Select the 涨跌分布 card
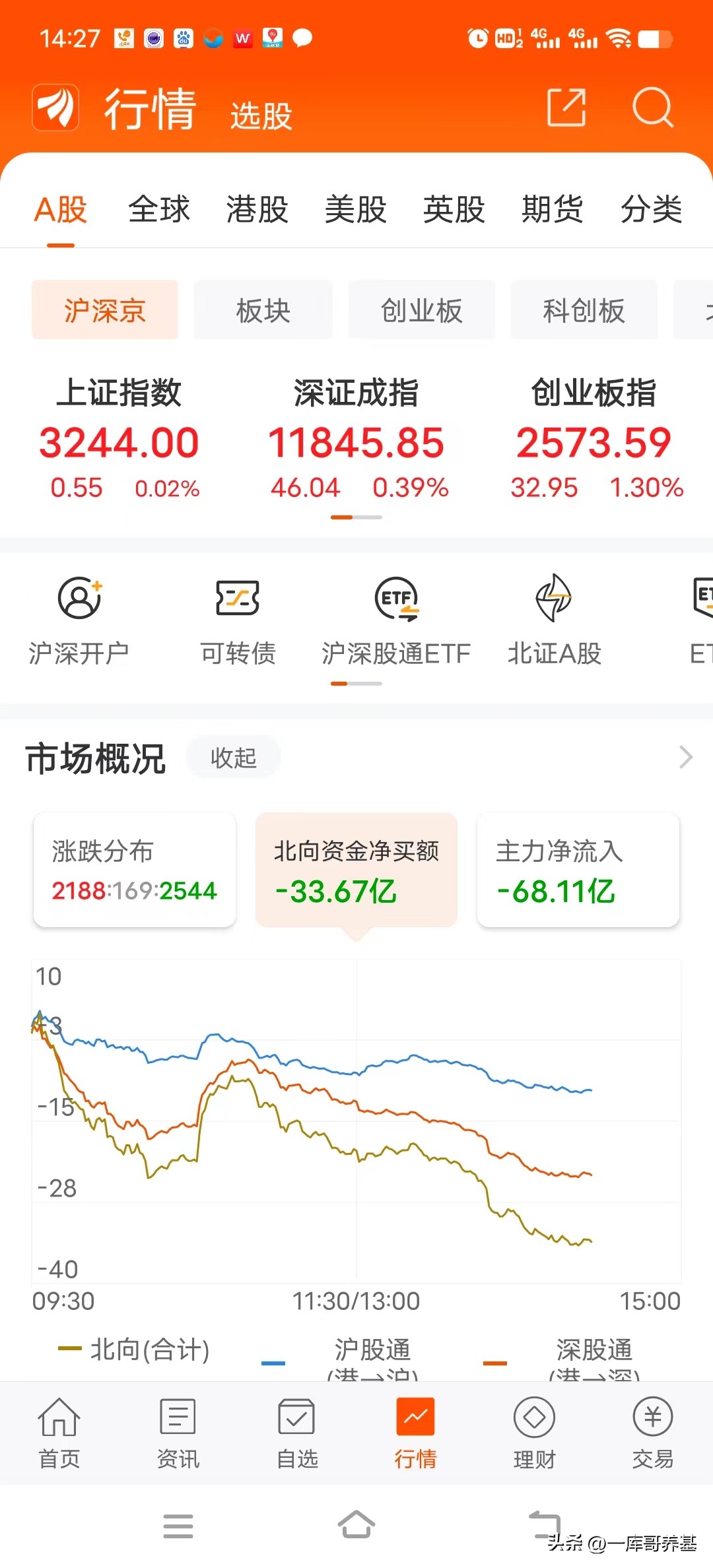 (x=135, y=870)
